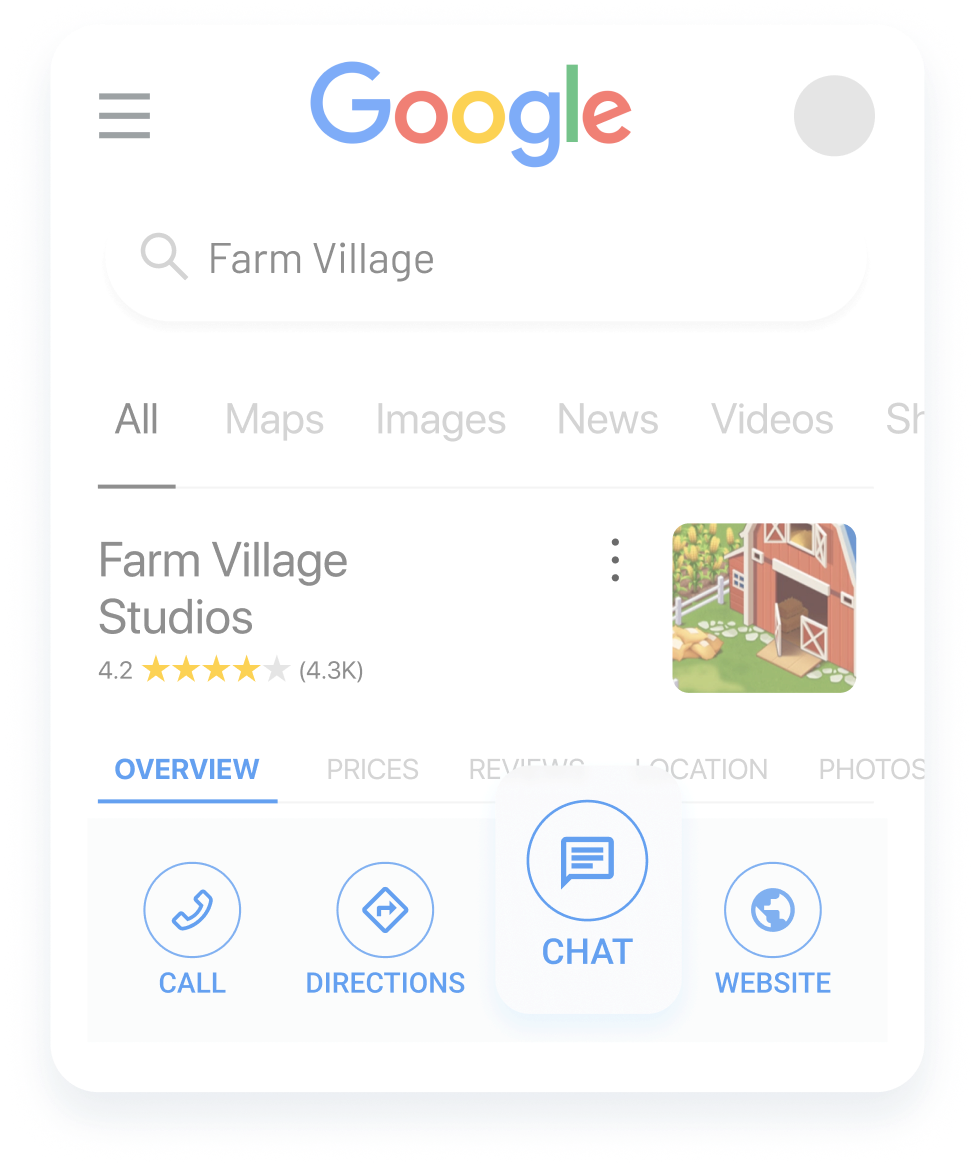
Task: Open the three-dot menu for Farm Village Studios
Action: tap(615, 560)
